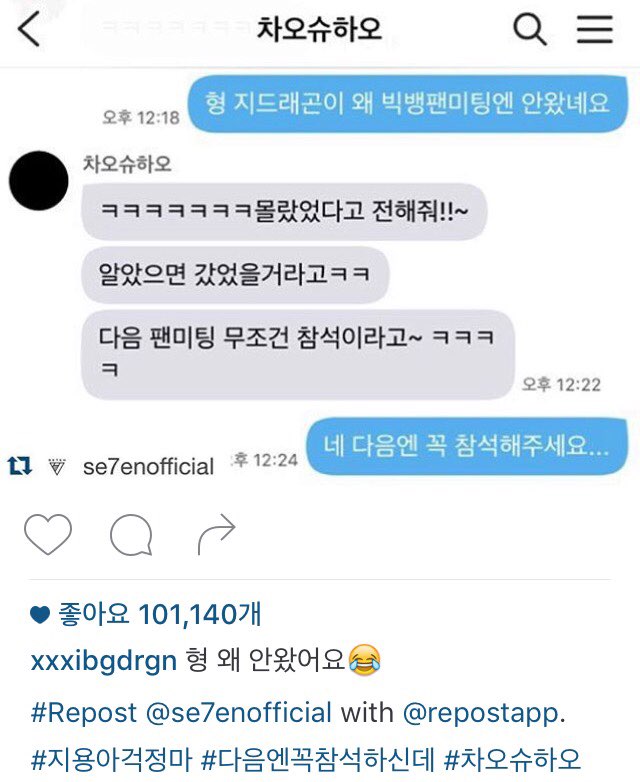The height and width of the screenshot is (782, 640).
Task: Share the post via the arrow icon
Action: point(215,535)
